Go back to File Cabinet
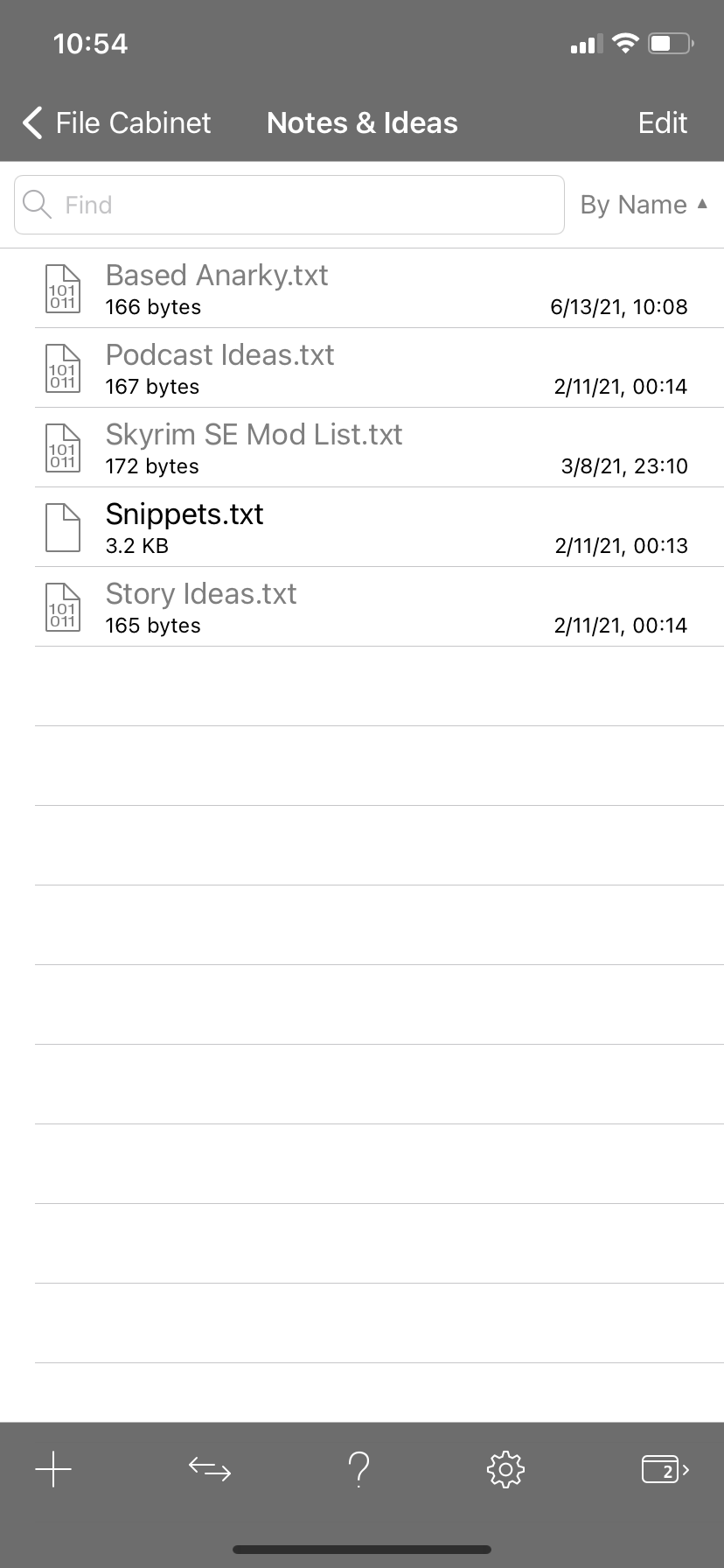 pyautogui.click(x=117, y=123)
